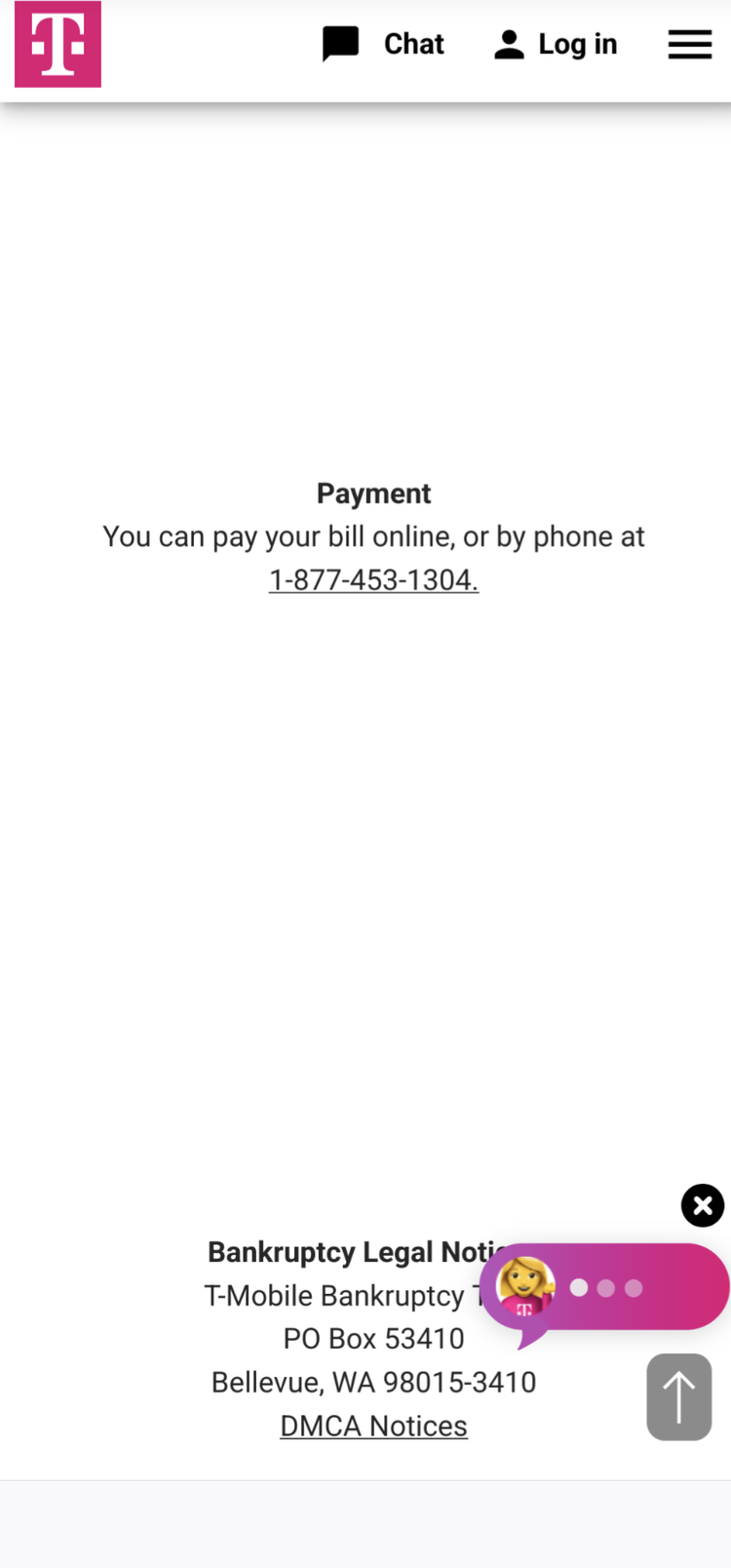
Task: Open the DMCA Notices link
Action: pyautogui.click(x=373, y=1426)
